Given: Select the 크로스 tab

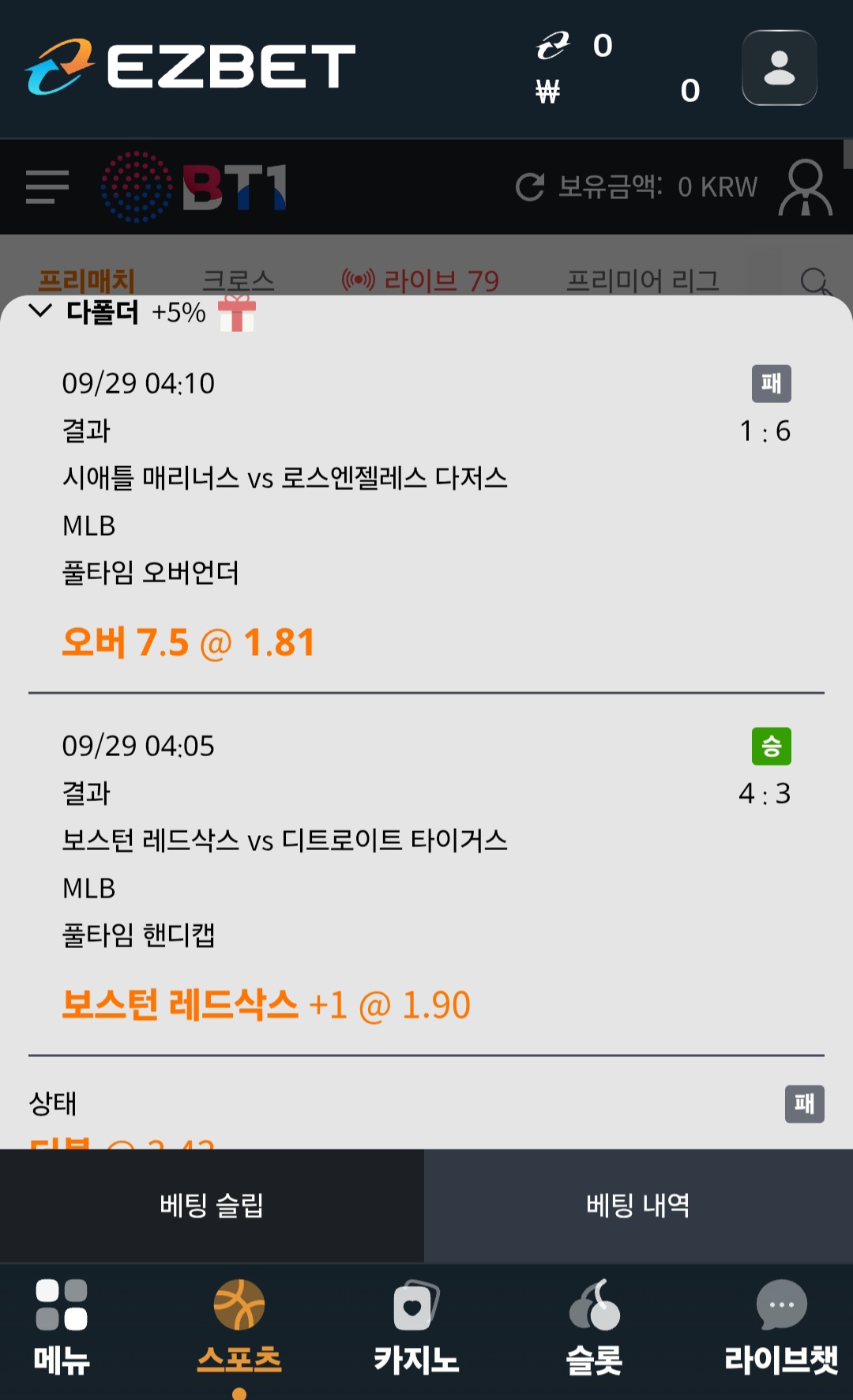Looking at the screenshot, I should (238, 280).
